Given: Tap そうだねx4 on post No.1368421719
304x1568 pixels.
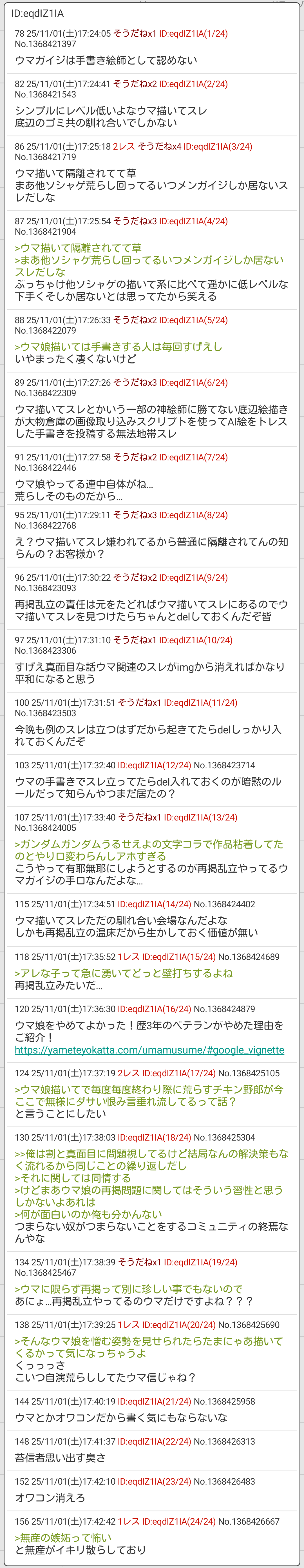Looking at the screenshot, I should pyautogui.click(x=159, y=147).
